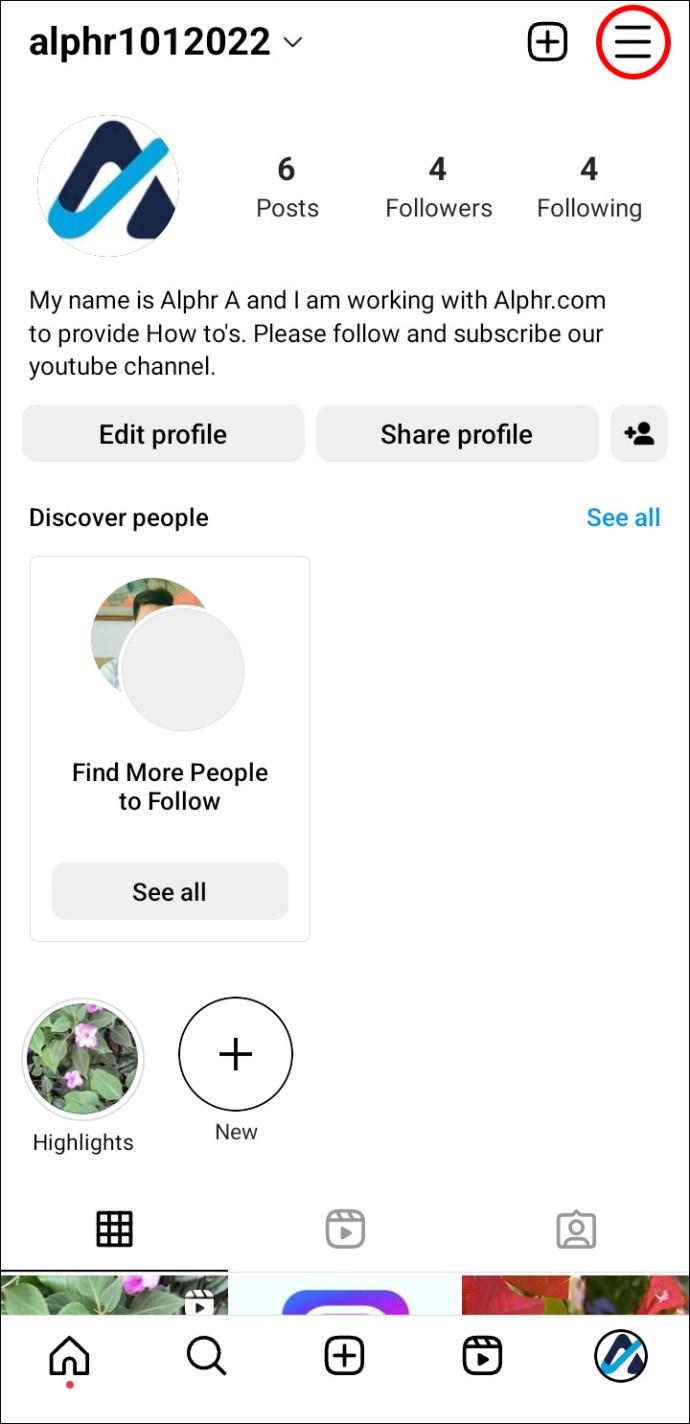Open the Search tab in bottom navigation
This screenshot has height=1424, width=690.
(206, 1357)
